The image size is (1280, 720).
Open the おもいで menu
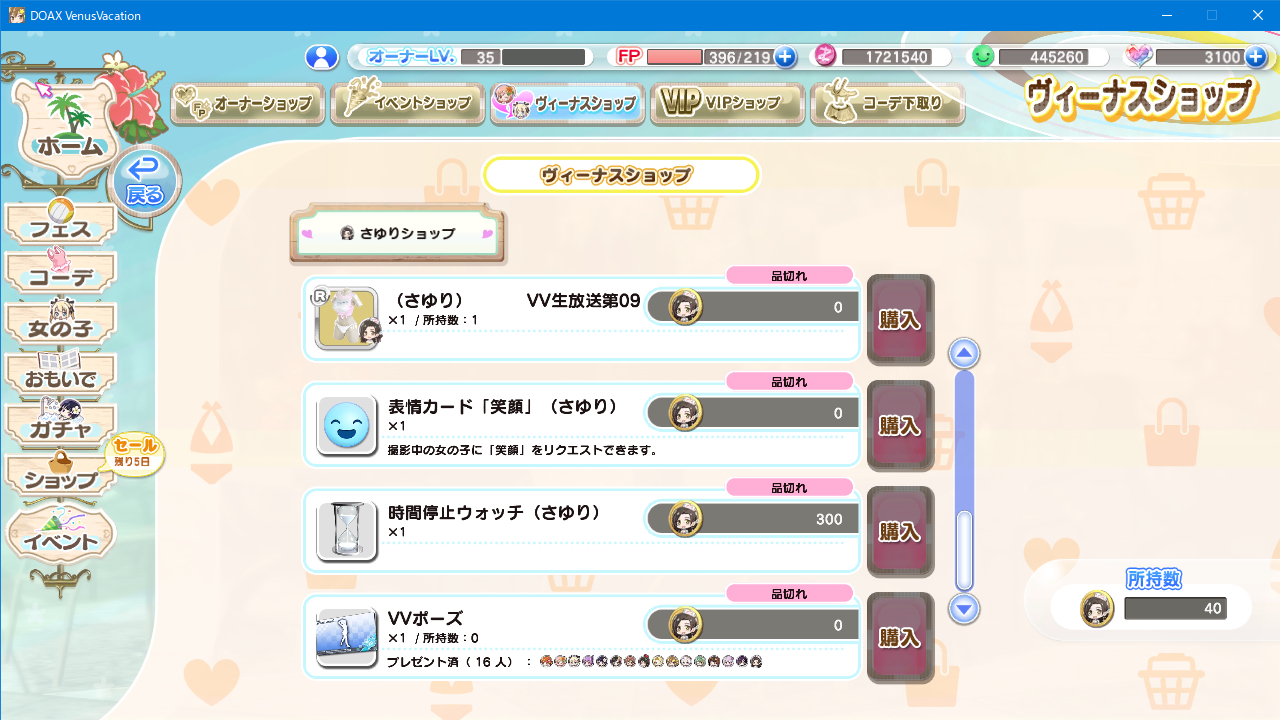[61, 377]
